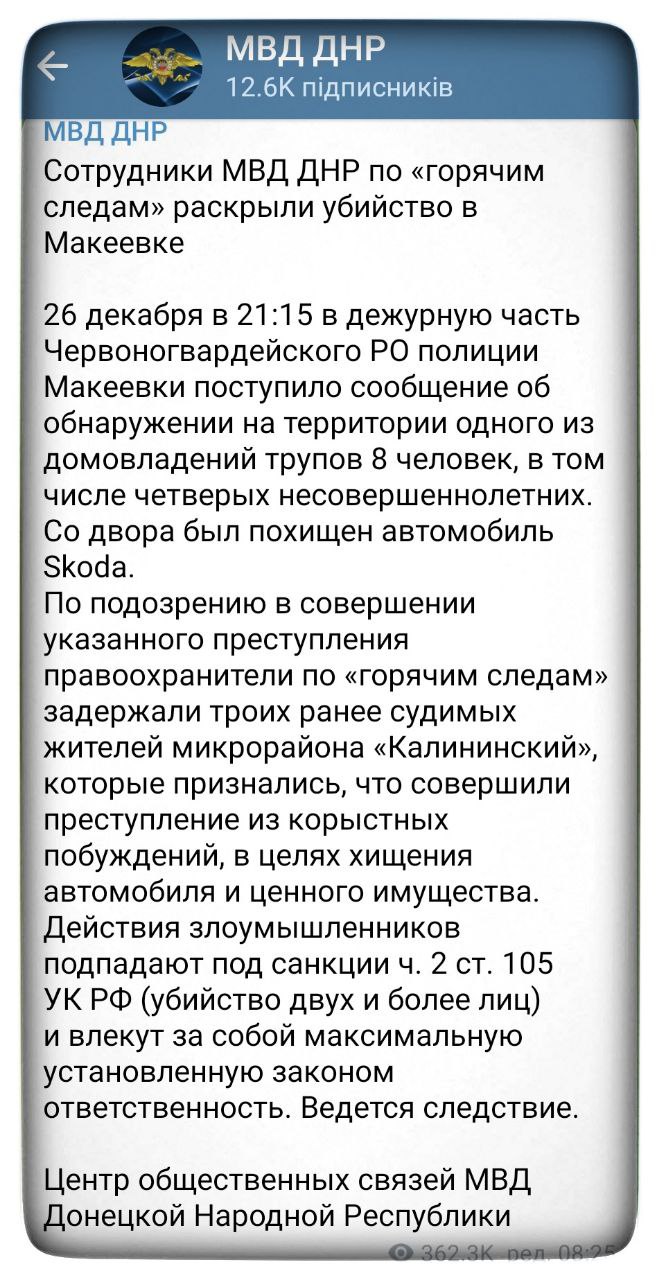Tap the МВД ДНР sender name above the post

click(x=106, y=131)
